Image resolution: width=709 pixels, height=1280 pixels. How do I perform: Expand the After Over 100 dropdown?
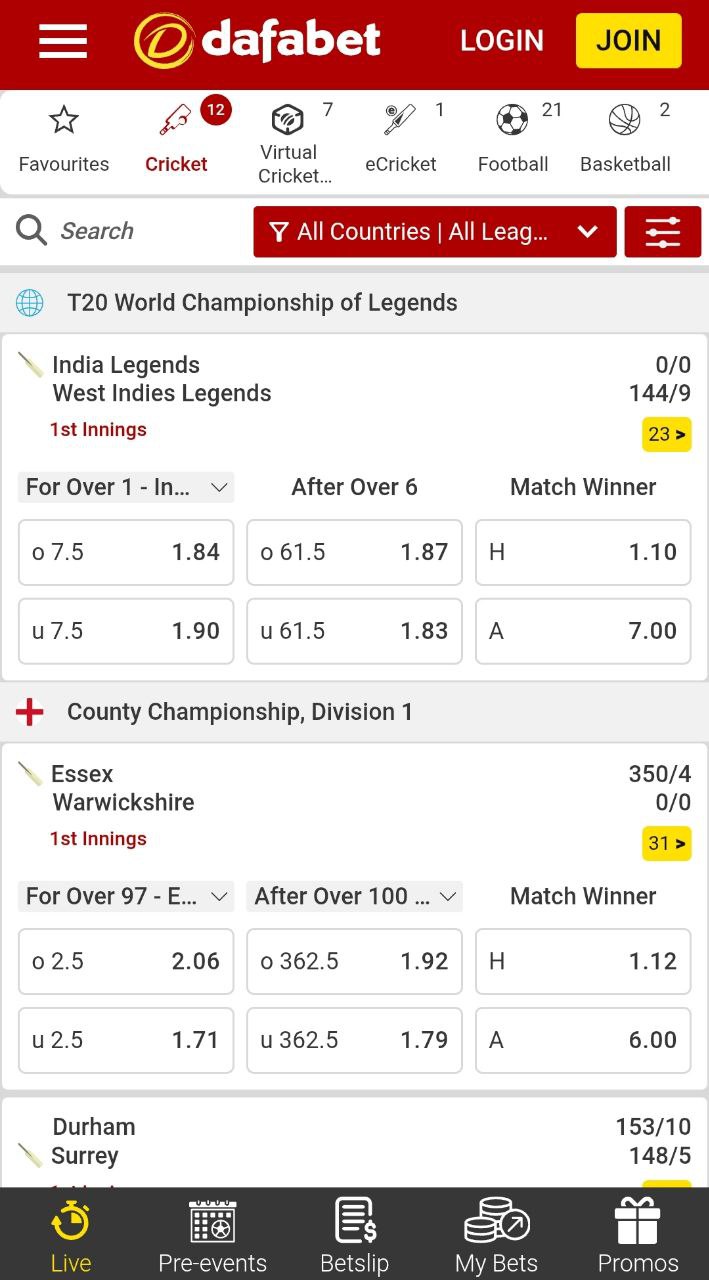[x=354, y=896]
